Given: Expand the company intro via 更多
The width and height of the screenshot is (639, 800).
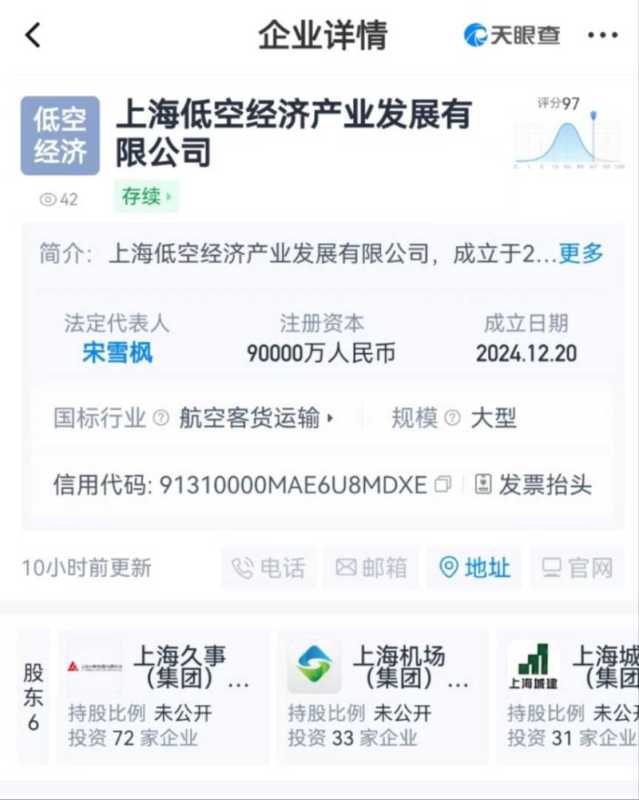Looking at the screenshot, I should coord(581,253).
